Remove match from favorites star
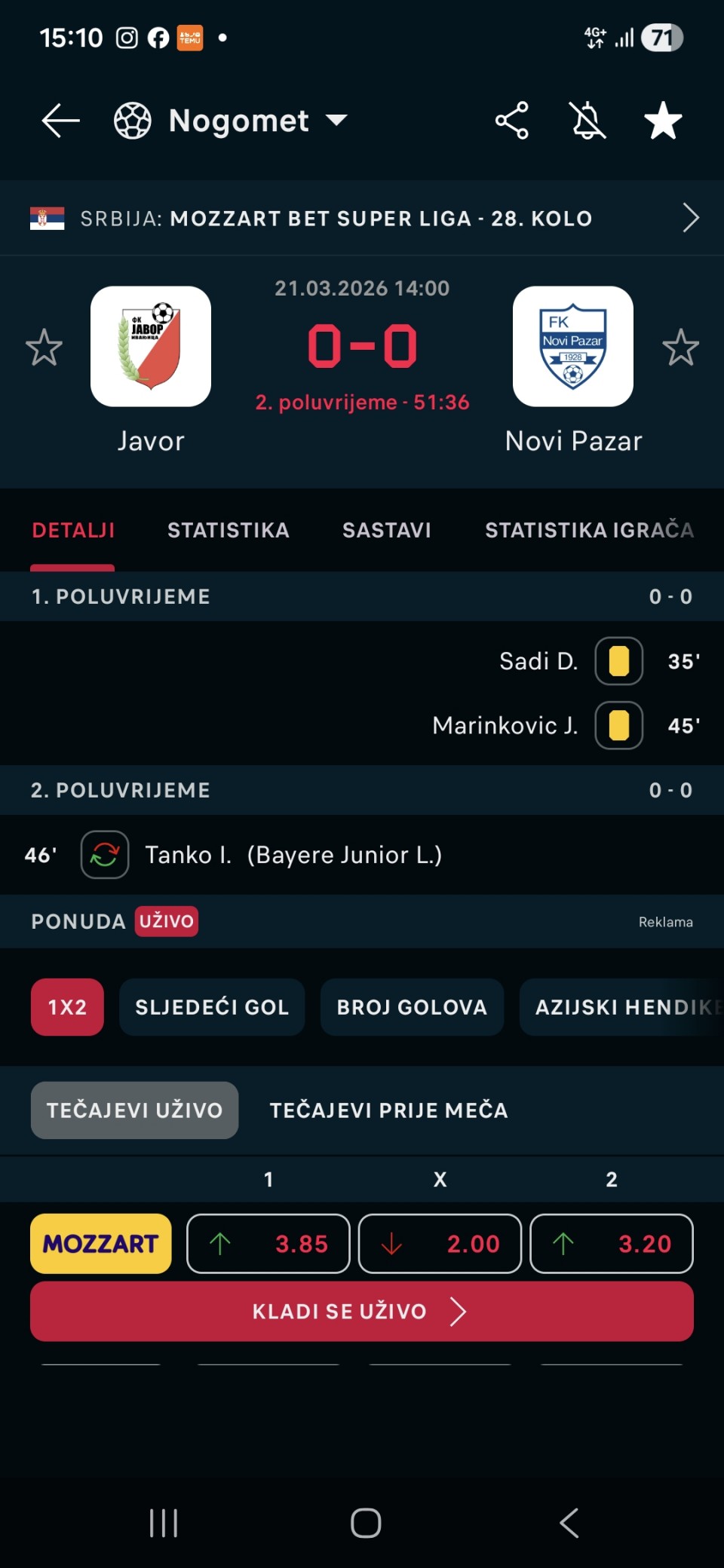 (x=663, y=121)
